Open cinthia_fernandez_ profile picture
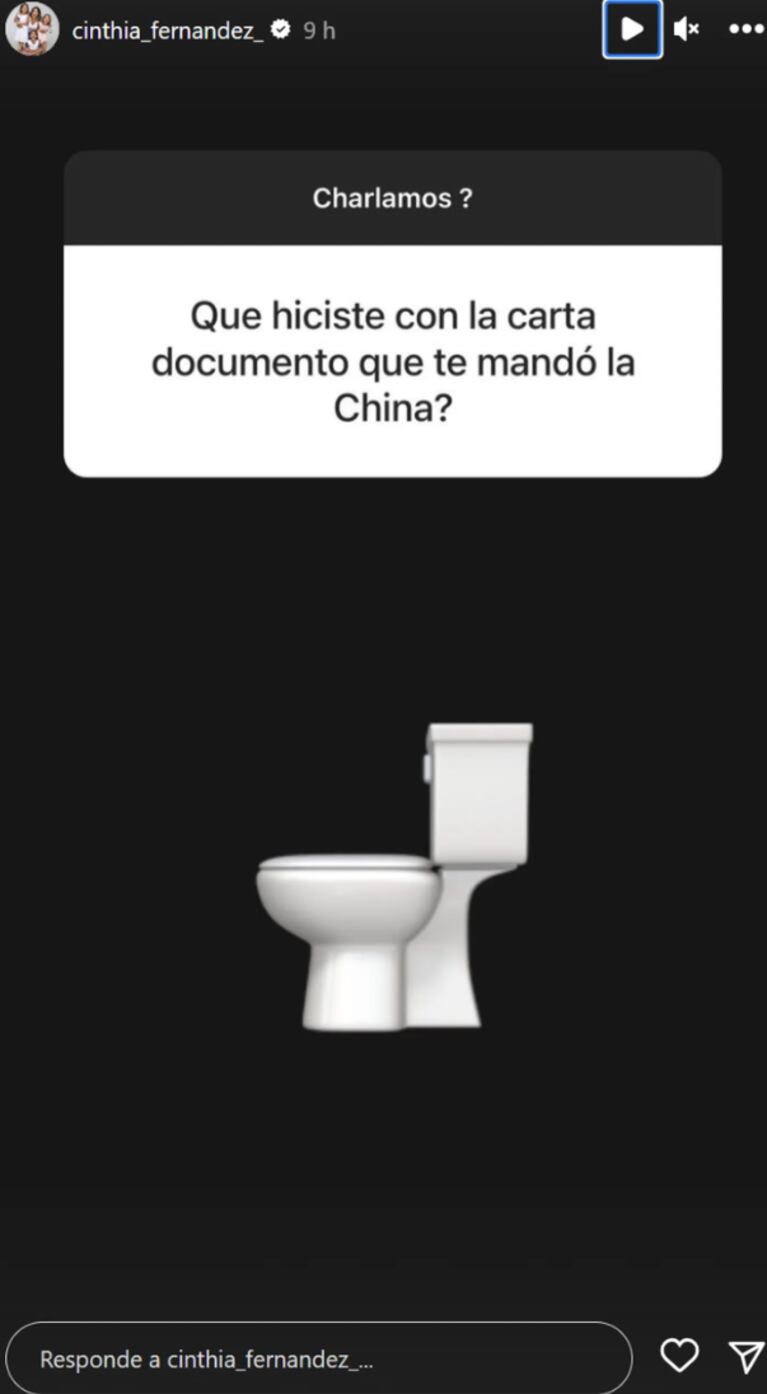Image resolution: width=767 pixels, height=1394 pixels. pos(32,29)
